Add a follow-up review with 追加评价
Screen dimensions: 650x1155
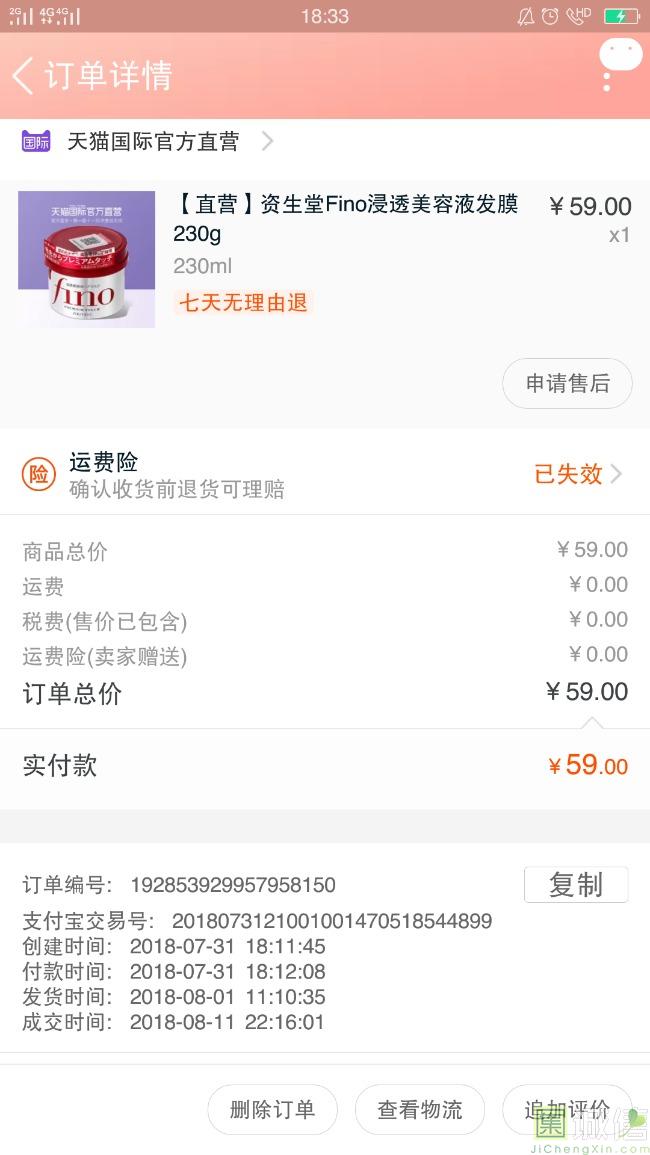point(566,1109)
